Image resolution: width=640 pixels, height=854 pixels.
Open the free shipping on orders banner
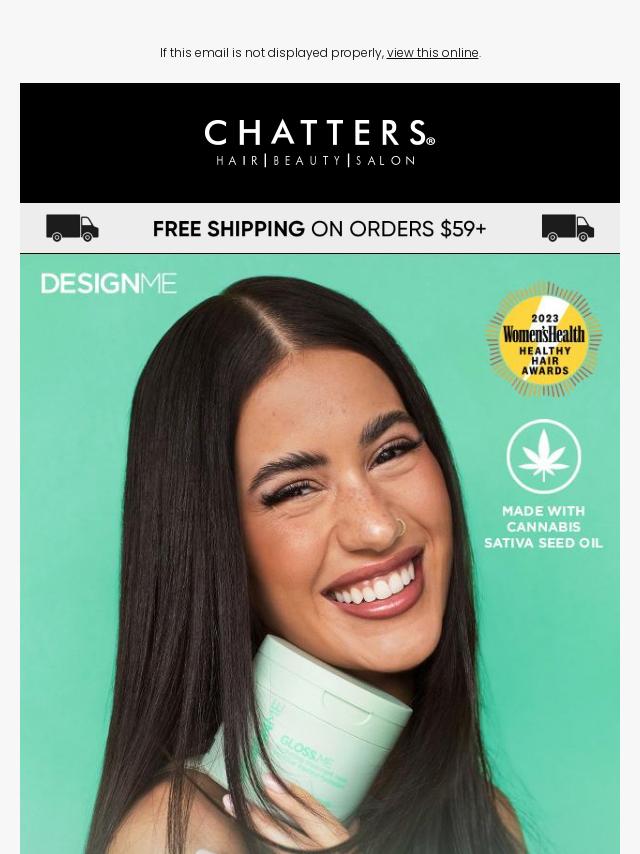click(x=320, y=229)
